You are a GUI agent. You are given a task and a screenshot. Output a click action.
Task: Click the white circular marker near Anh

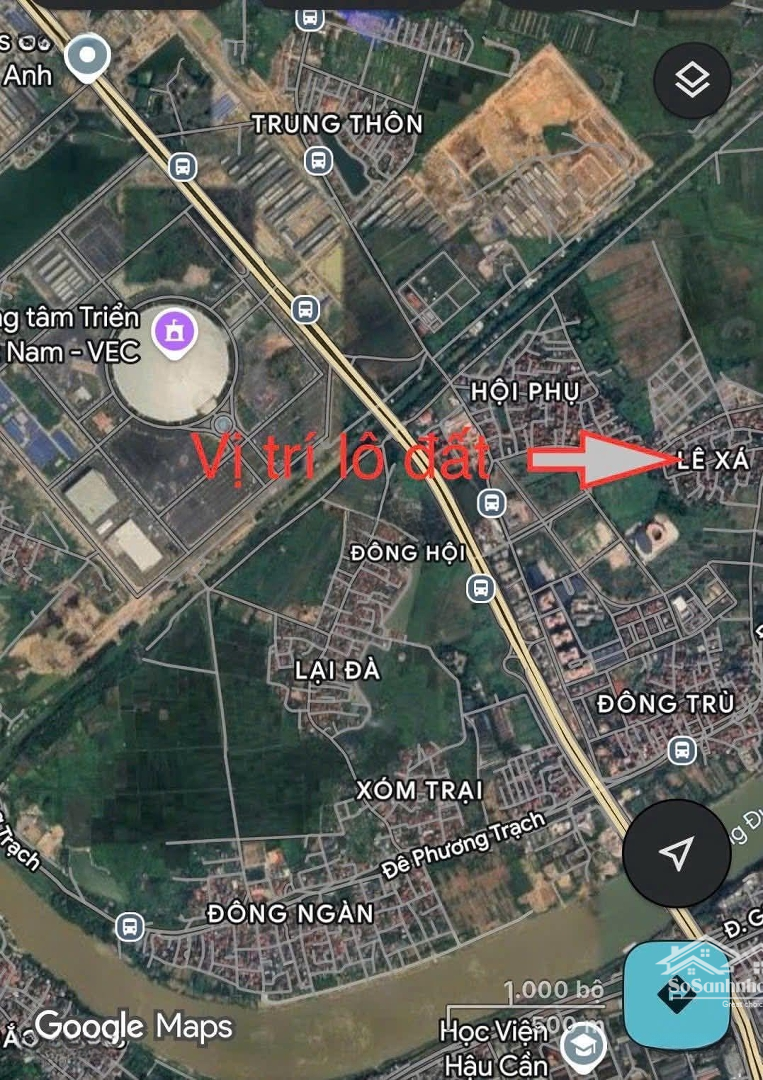pos(86,56)
